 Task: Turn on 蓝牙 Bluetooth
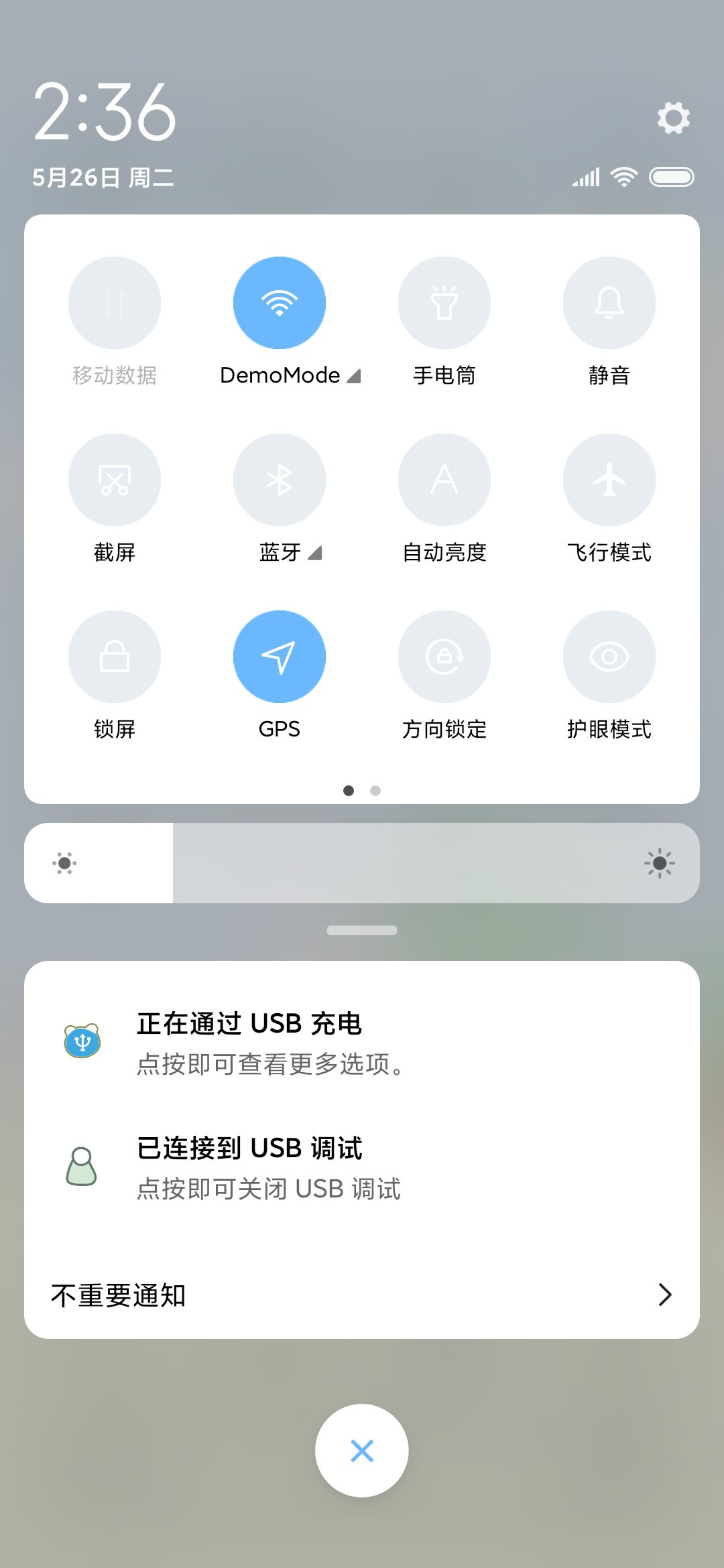(280, 480)
